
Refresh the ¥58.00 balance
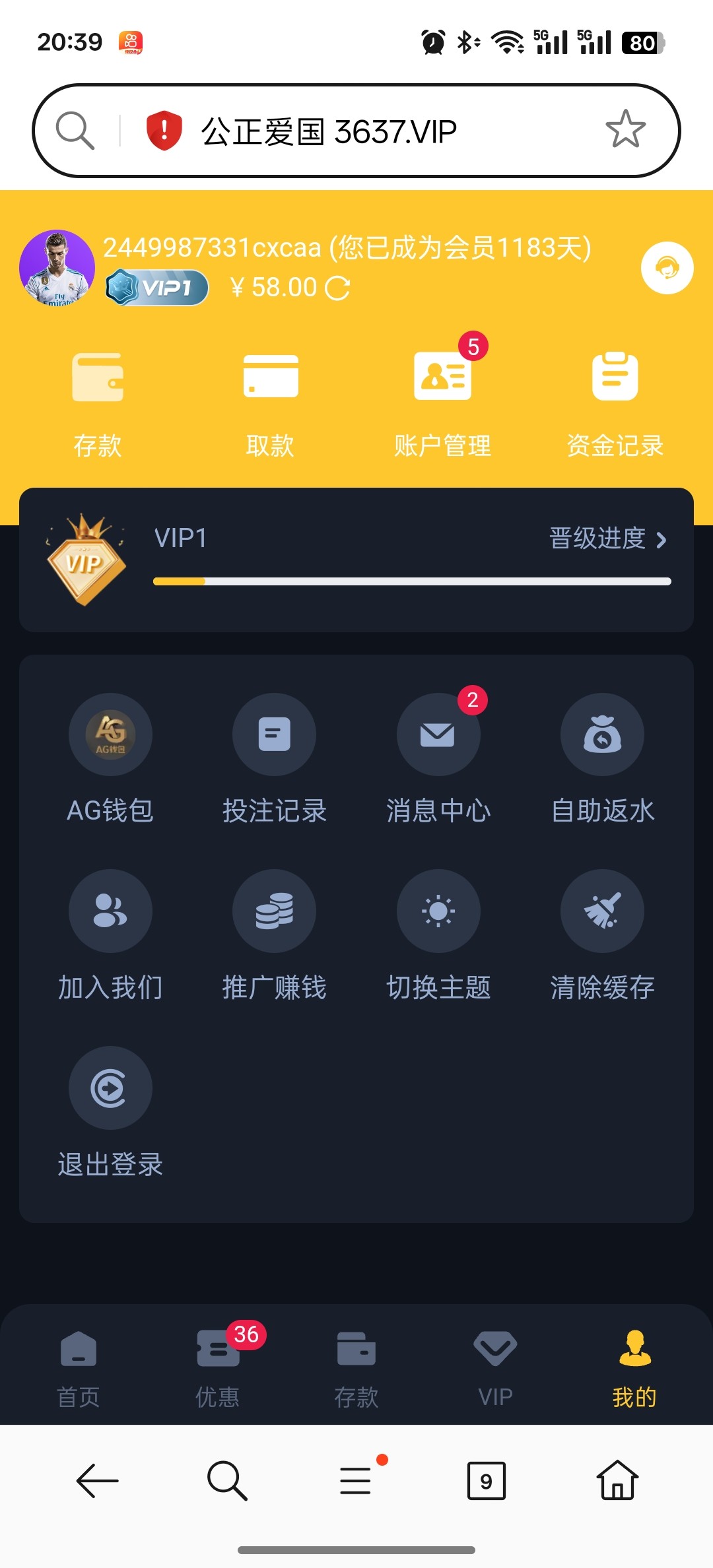(337, 288)
